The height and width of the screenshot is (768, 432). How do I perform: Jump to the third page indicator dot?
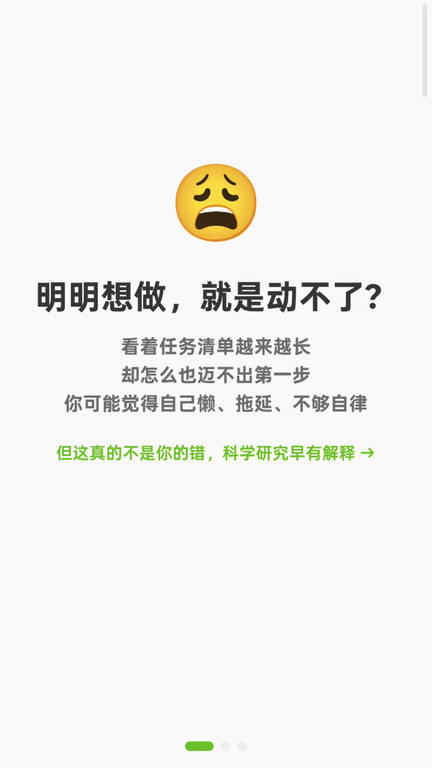242,746
